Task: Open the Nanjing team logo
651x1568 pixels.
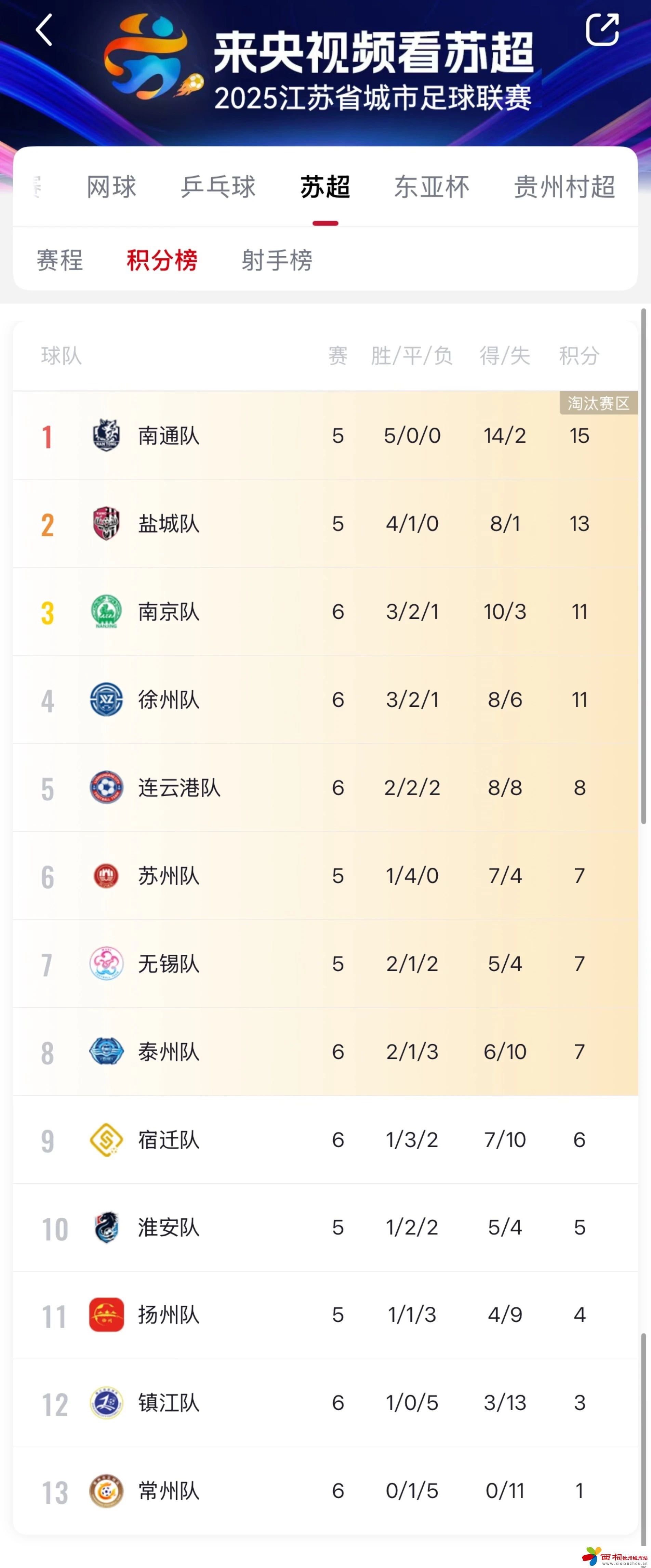Action: [x=106, y=612]
